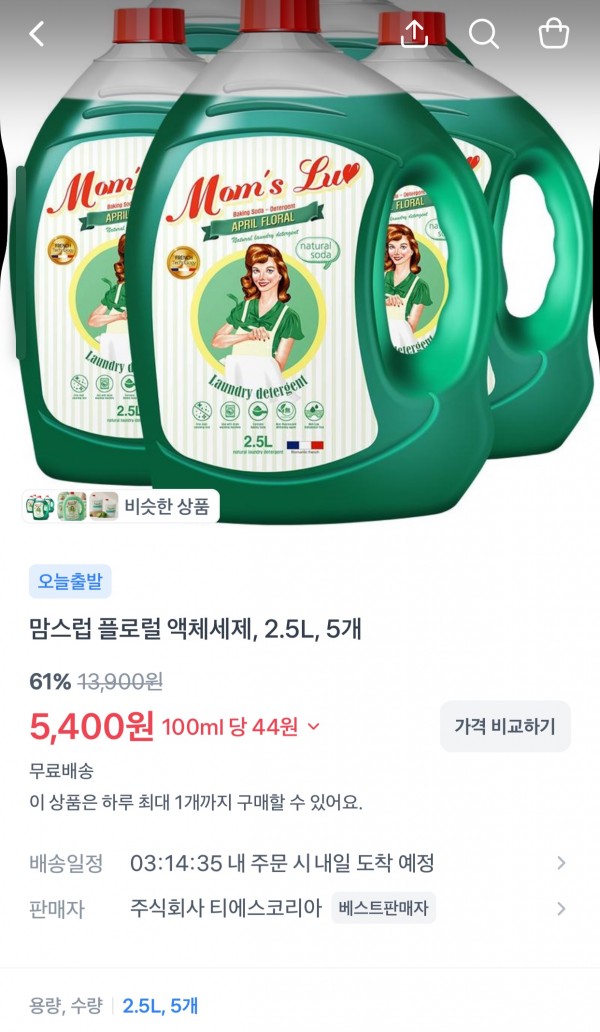Go back using the top-left arrow

(37, 34)
